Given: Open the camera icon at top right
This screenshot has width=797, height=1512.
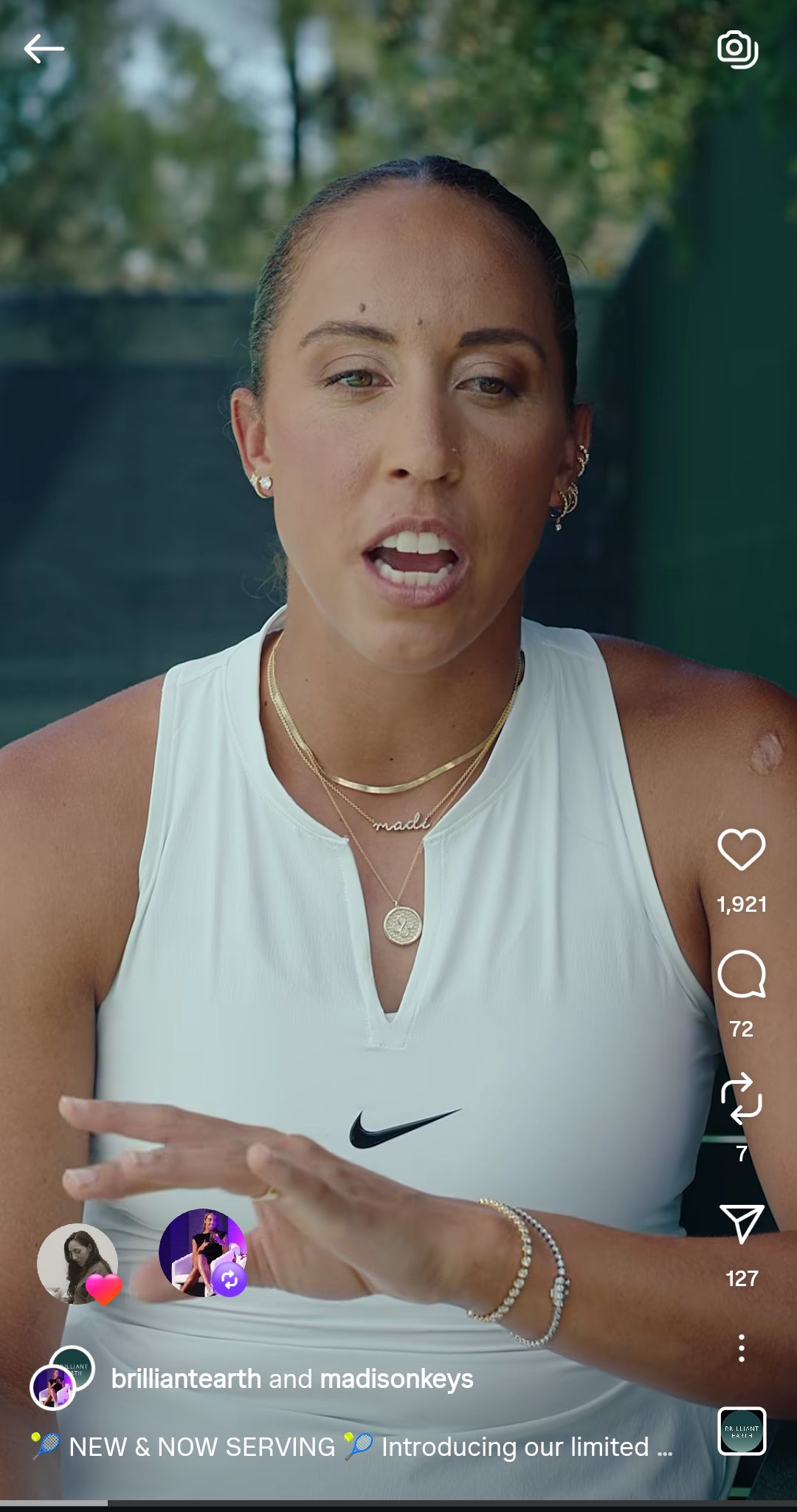Looking at the screenshot, I should [x=737, y=49].
